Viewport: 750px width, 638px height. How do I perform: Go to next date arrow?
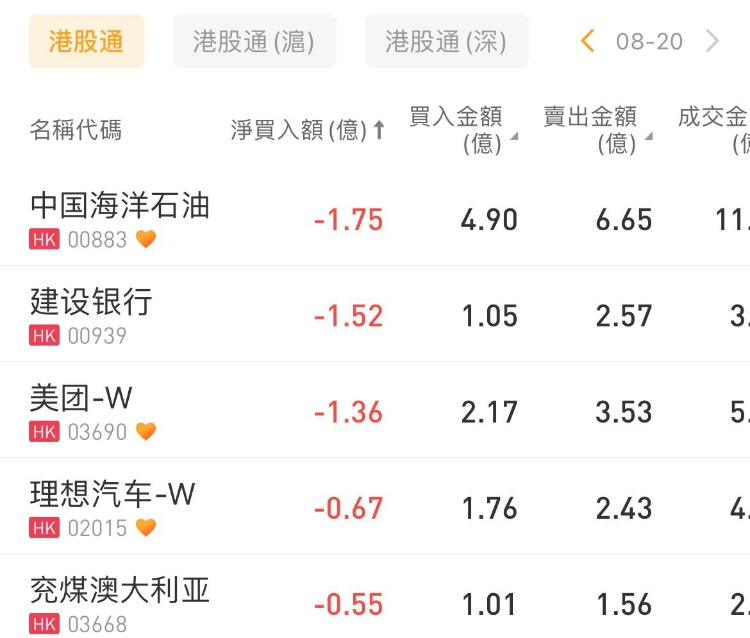click(712, 41)
